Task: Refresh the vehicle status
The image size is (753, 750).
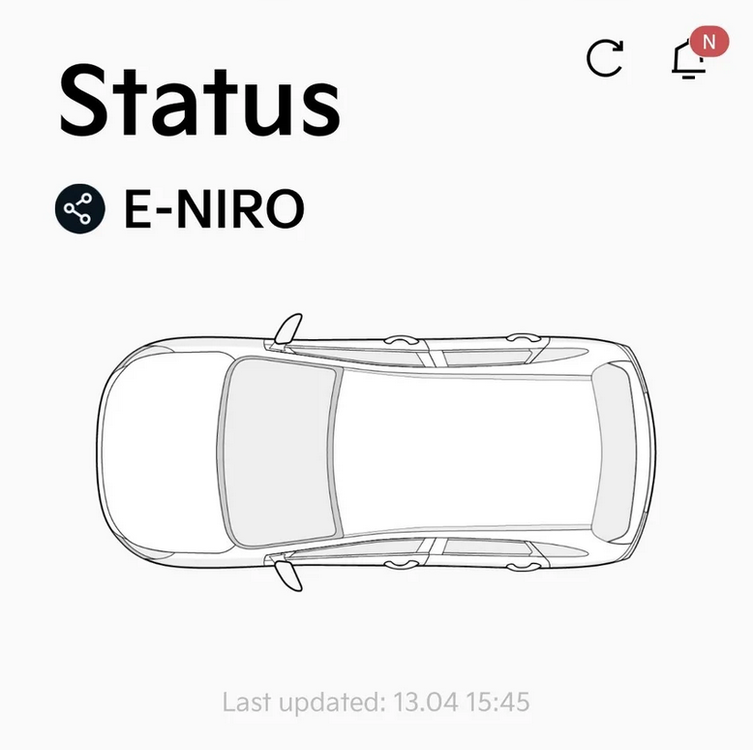Action: click(605, 58)
